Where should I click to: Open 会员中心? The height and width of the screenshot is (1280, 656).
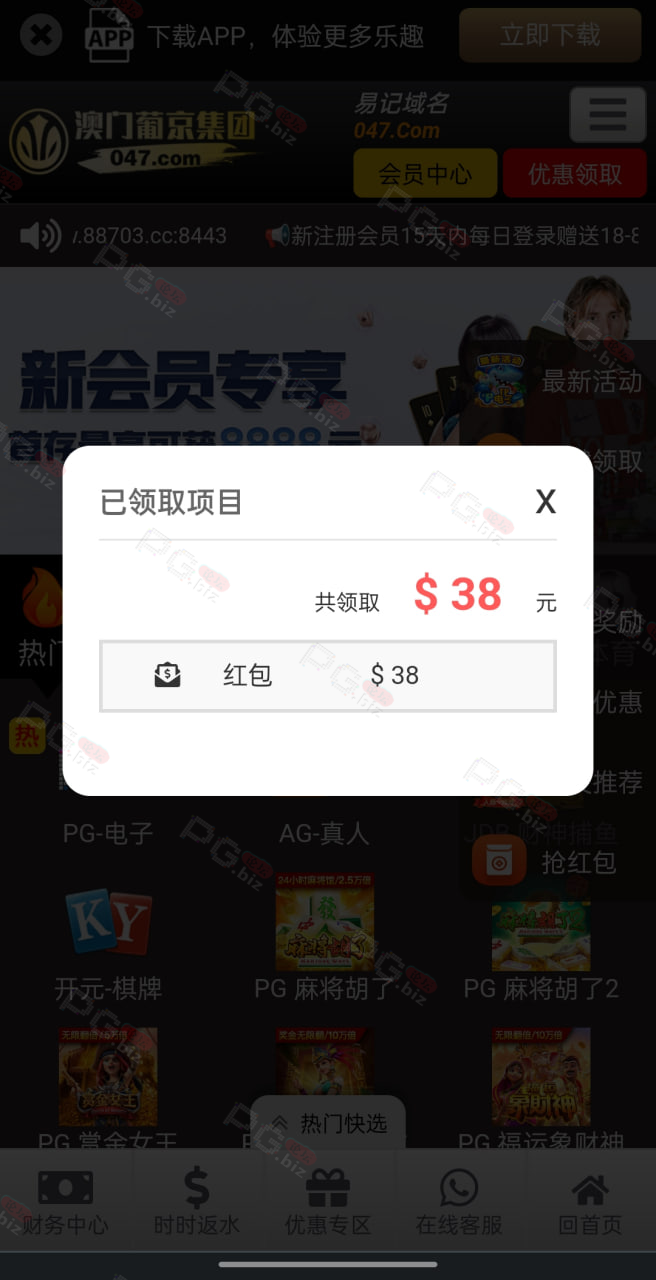pos(425,173)
